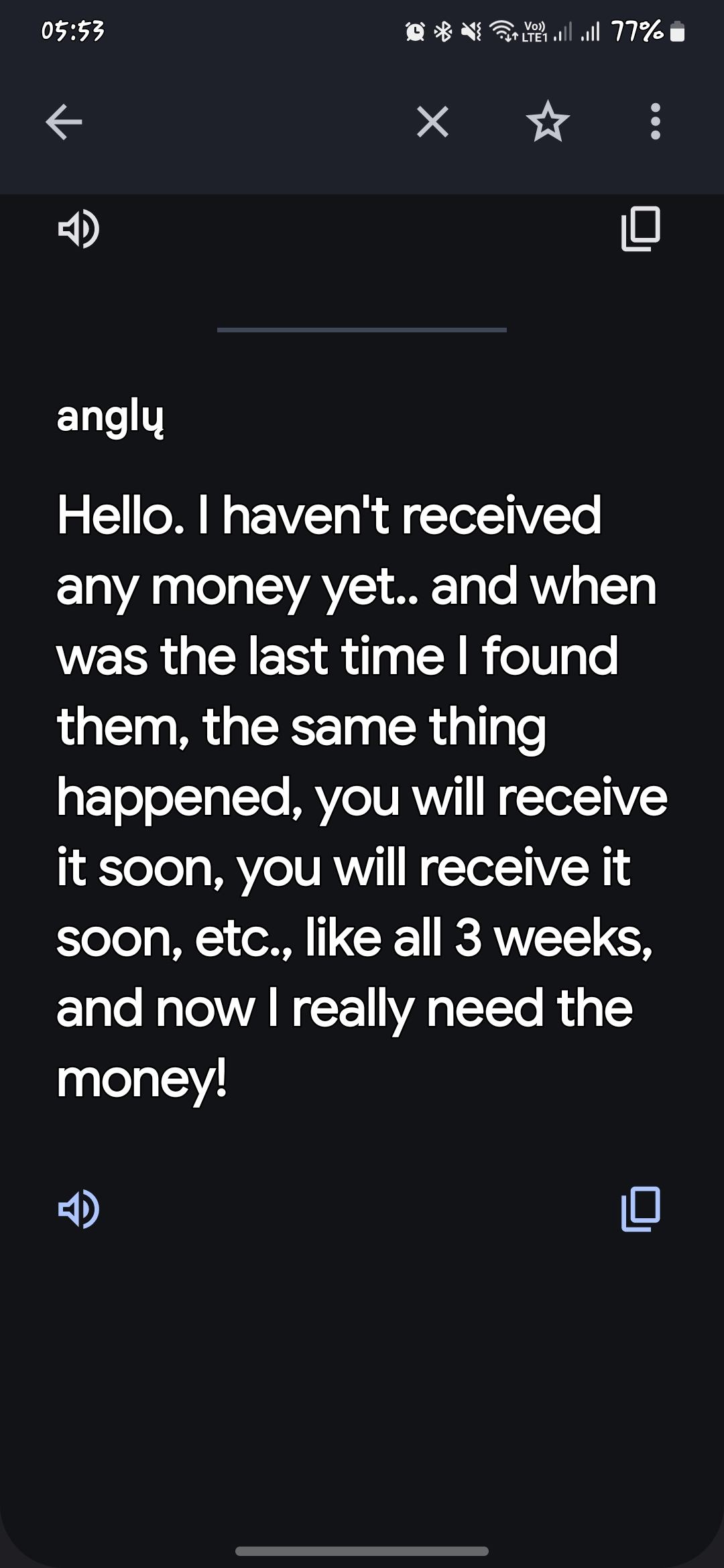Listen to the source text audio
Image resolution: width=724 pixels, height=1568 pixels.
(79, 229)
